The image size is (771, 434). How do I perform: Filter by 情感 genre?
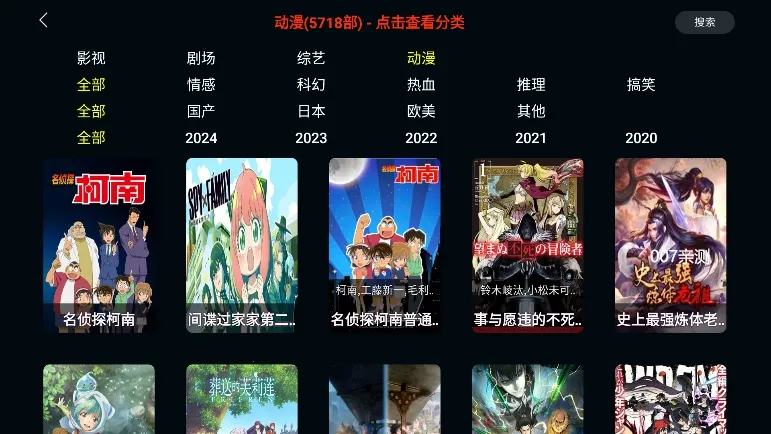point(201,85)
